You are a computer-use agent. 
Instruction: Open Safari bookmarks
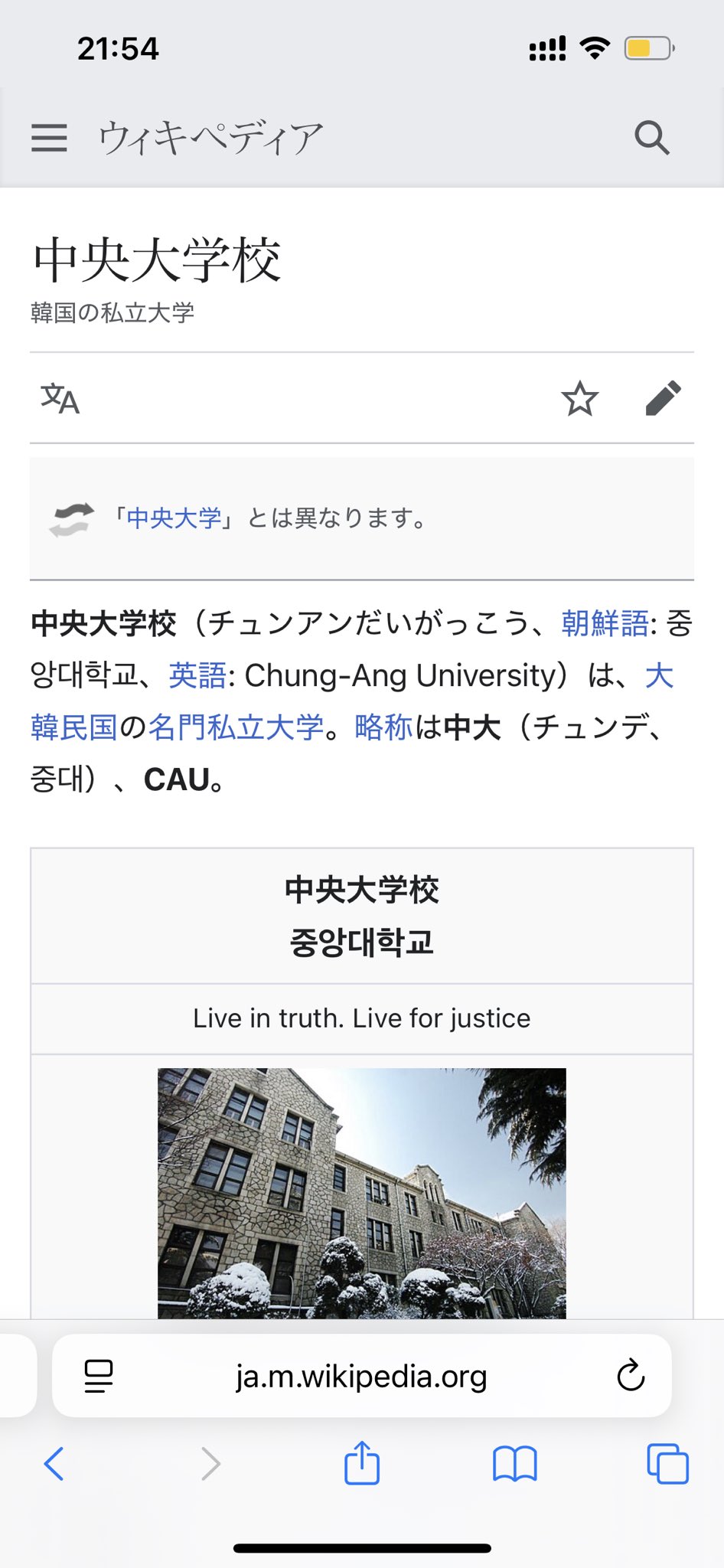515,1464
